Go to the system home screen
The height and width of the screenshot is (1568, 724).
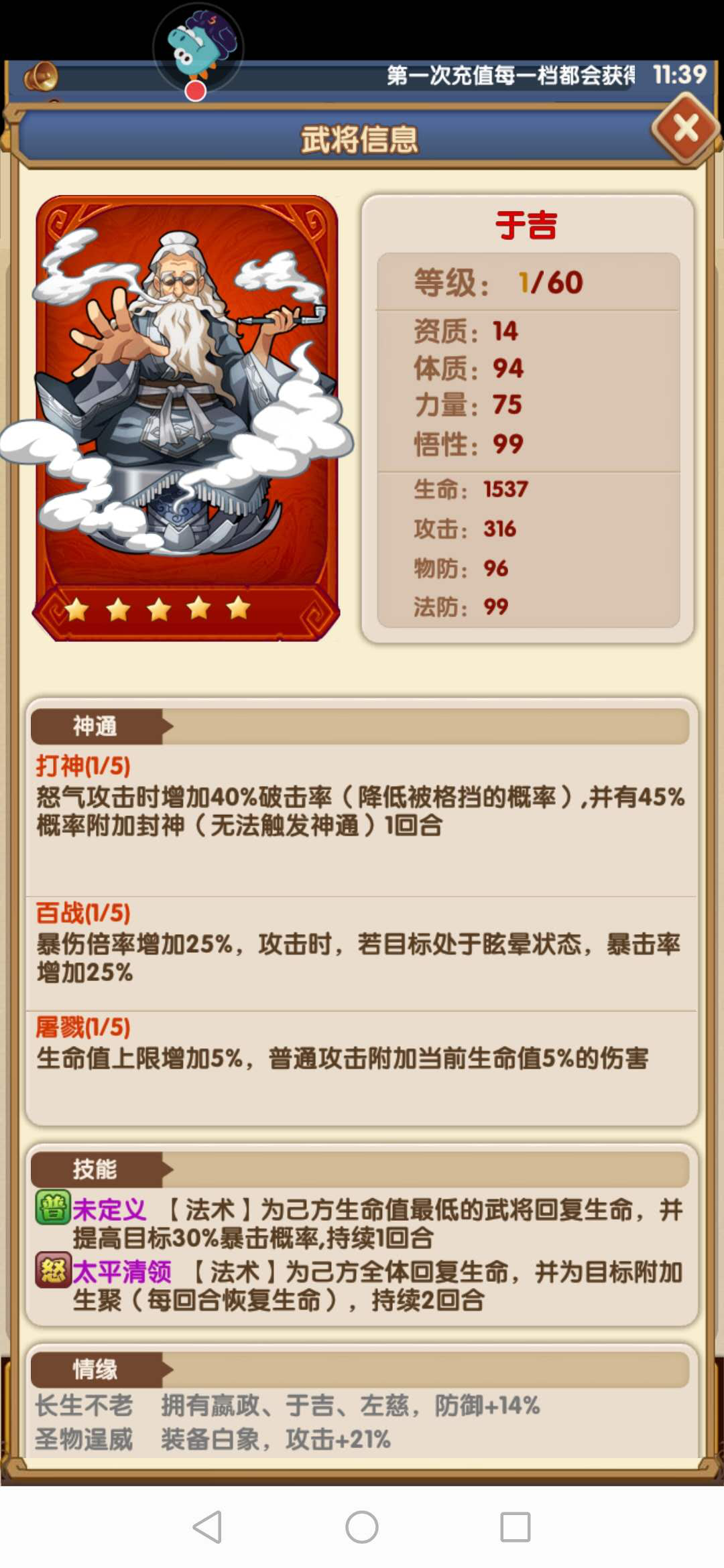[362, 1526]
